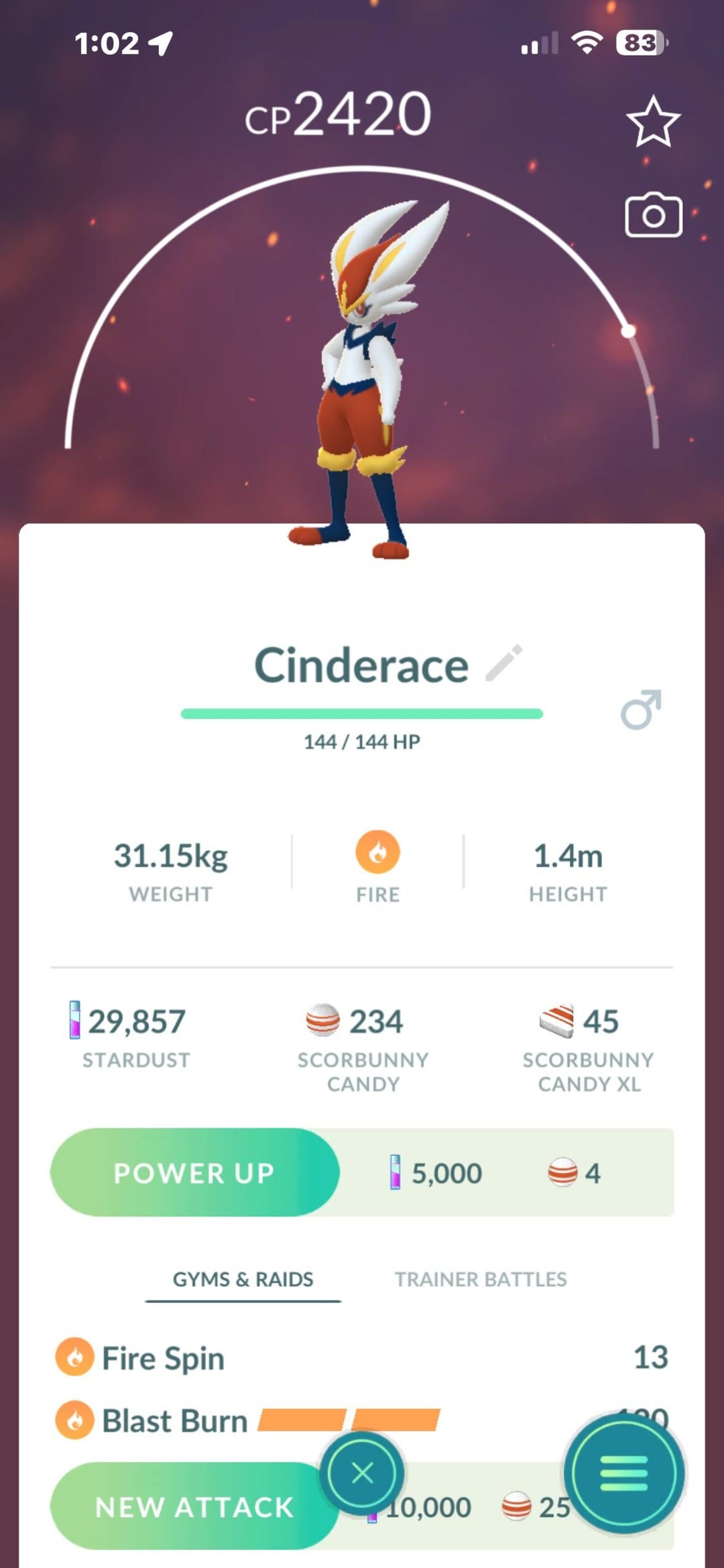Select the Gyms & Raids tab
724x1568 pixels.
243,1279
